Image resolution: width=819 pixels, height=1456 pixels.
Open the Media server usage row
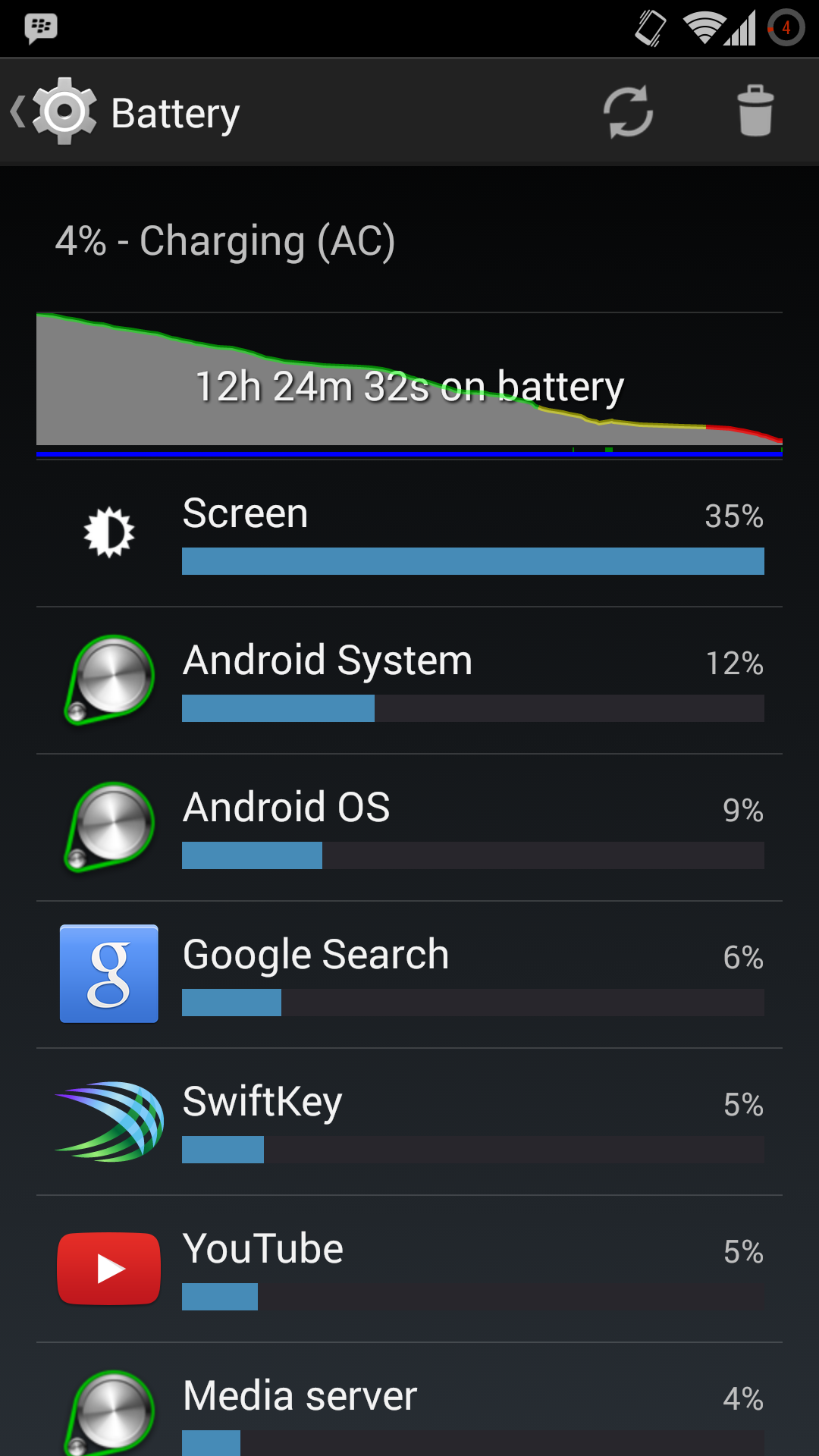click(x=409, y=1400)
